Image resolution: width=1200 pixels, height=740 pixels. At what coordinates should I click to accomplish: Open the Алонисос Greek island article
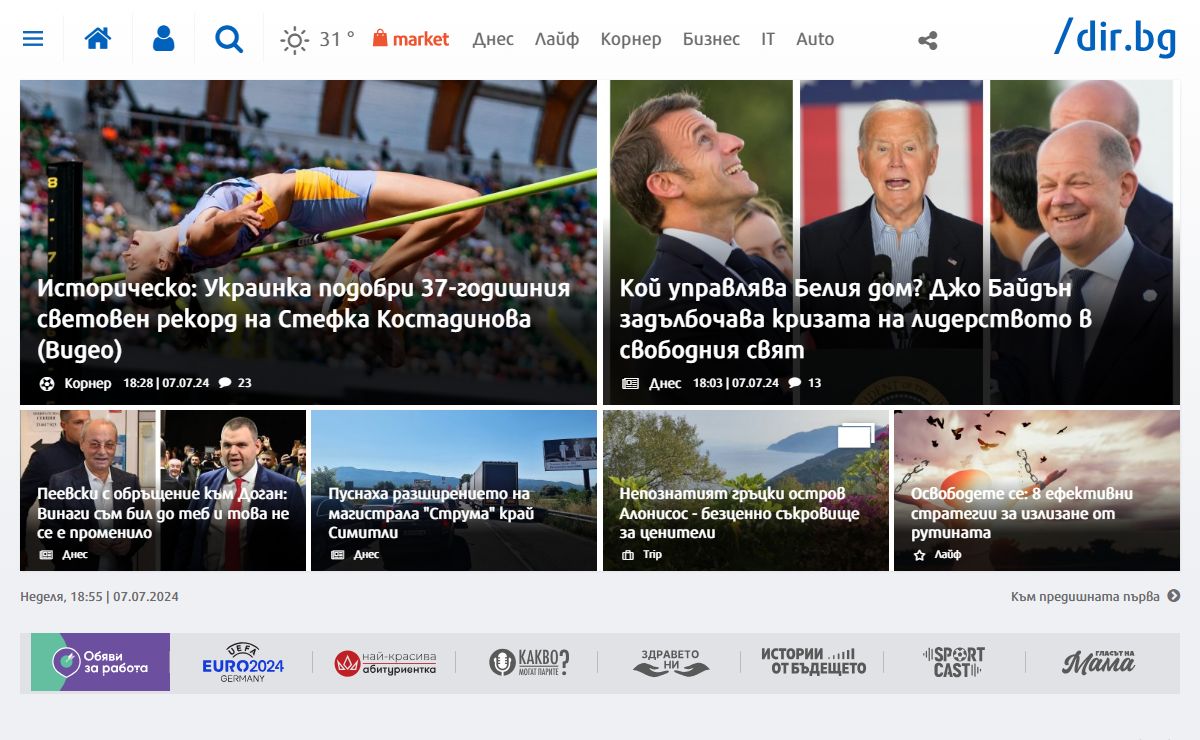pyautogui.click(x=739, y=513)
